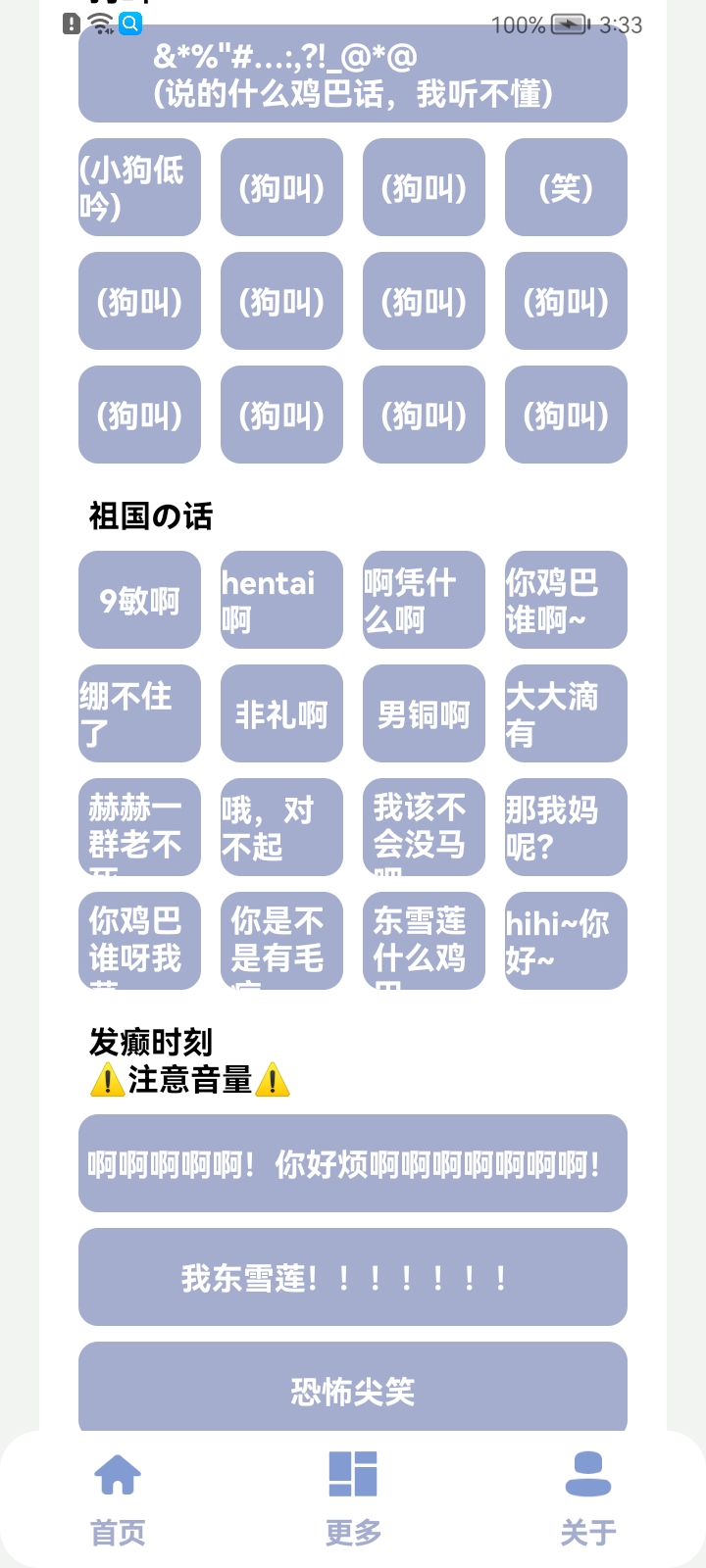Play the 哦，对不起 sound
The width and height of the screenshot is (706, 1568).
281,827
